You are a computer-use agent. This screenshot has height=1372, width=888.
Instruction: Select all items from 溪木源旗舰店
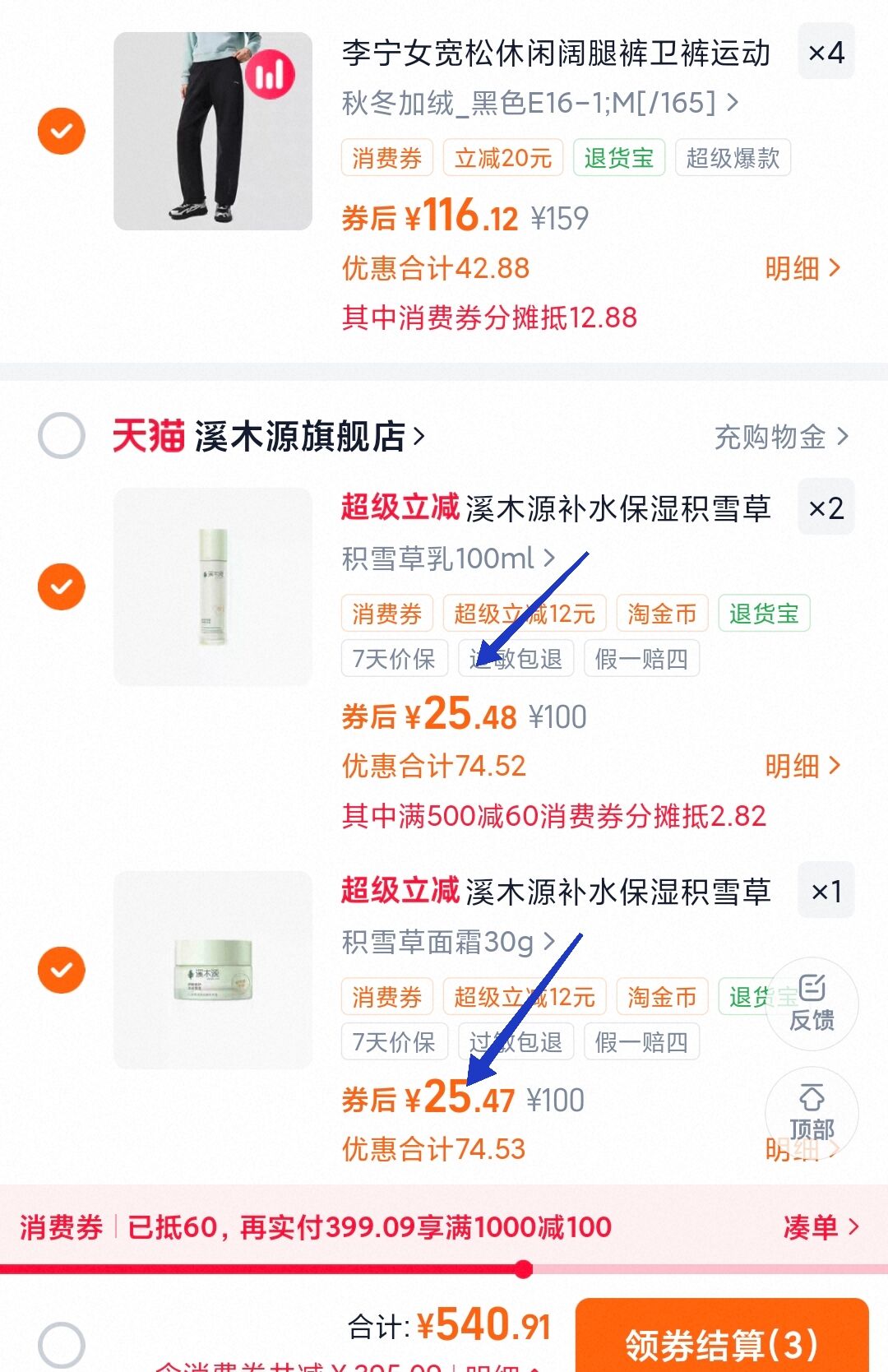click(x=62, y=435)
